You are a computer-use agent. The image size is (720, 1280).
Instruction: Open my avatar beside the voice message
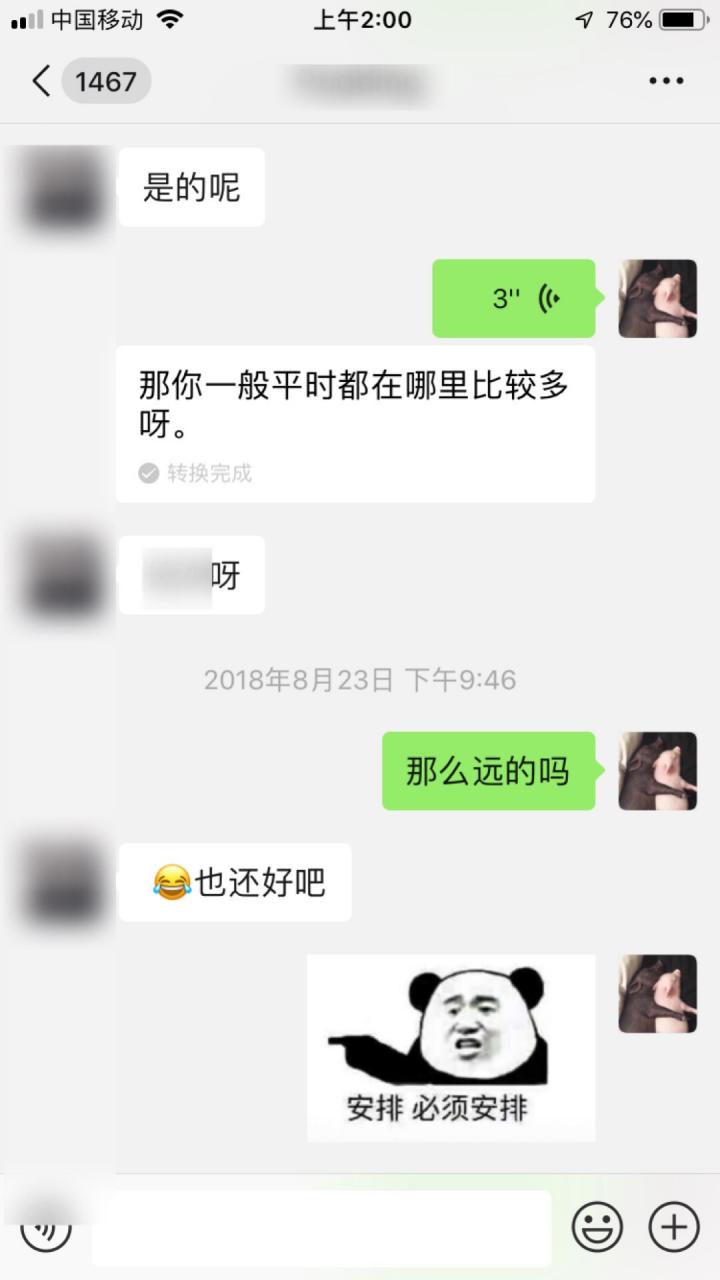pyautogui.click(x=657, y=298)
